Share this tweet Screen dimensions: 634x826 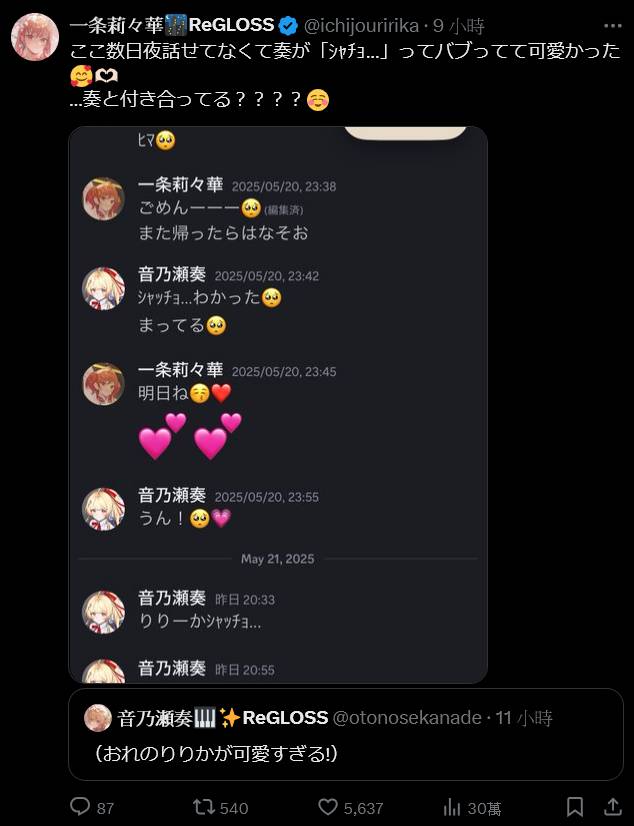(611, 806)
